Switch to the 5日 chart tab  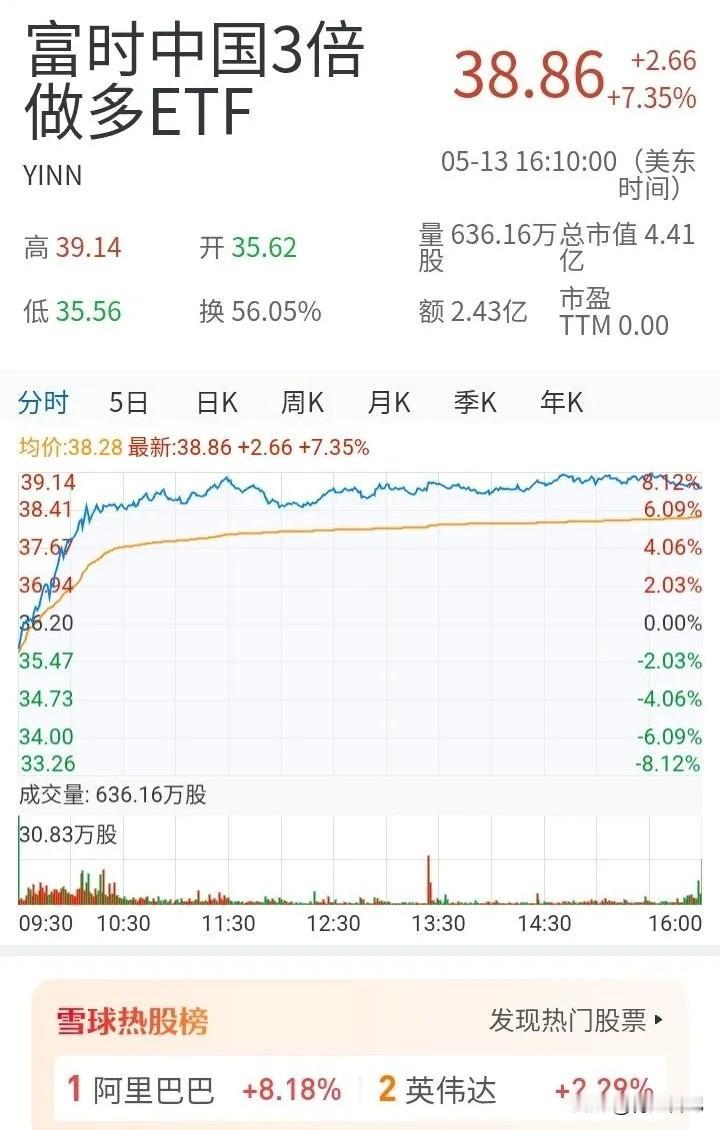tap(129, 402)
